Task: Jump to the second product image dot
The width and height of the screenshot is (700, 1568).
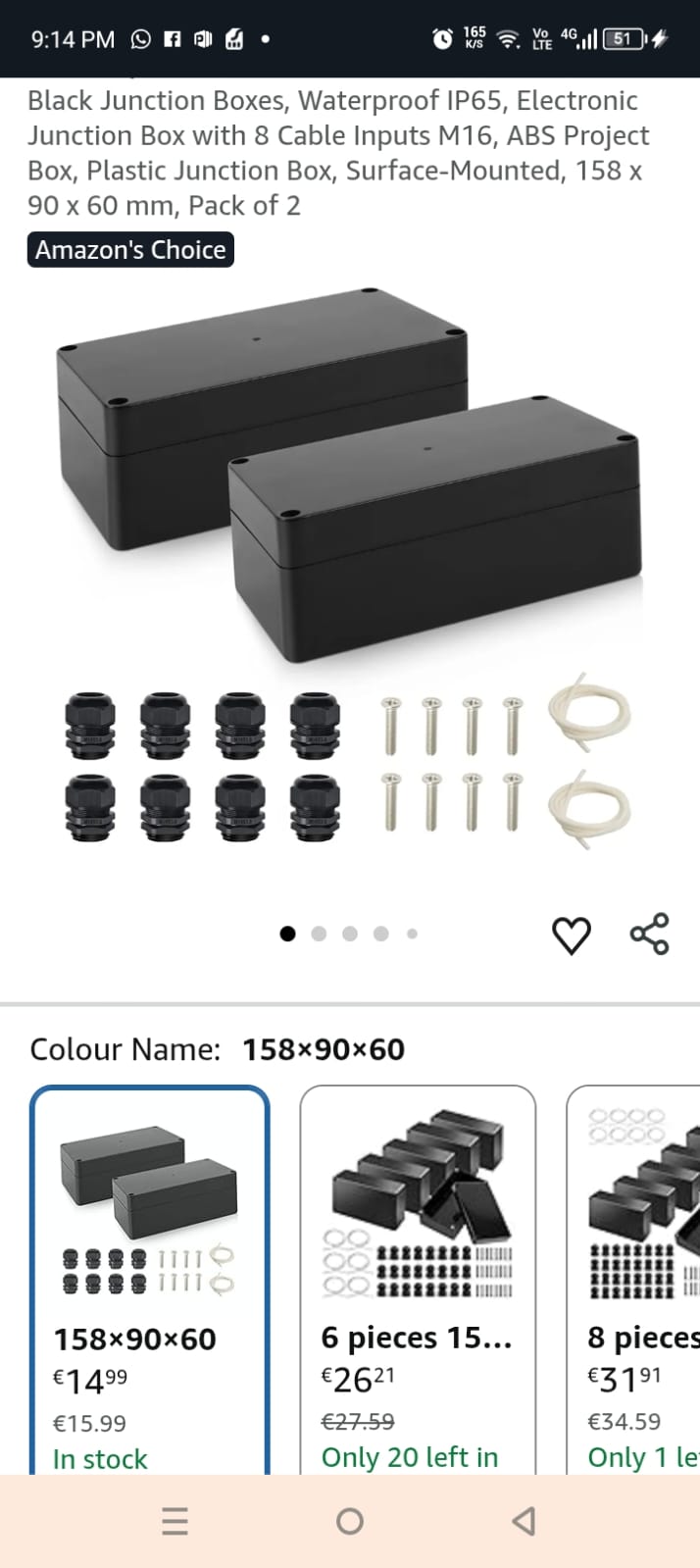Action: click(319, 934)
